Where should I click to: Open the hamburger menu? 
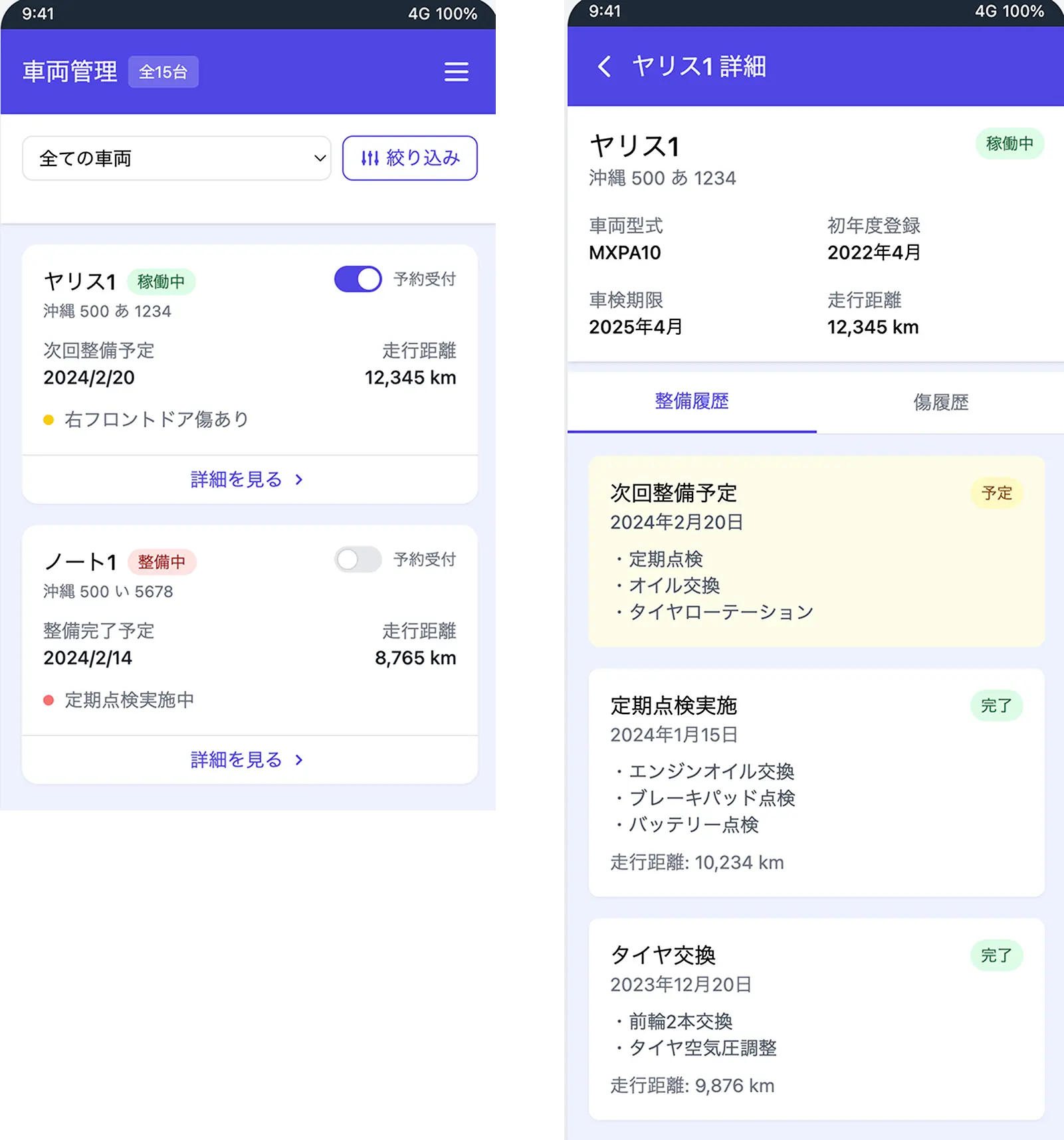pos(456,72)
